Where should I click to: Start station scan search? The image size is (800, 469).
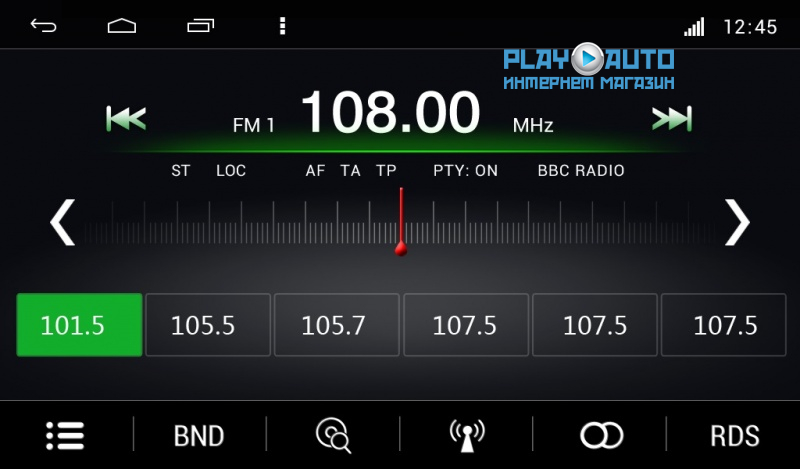[x=332, y=435]
